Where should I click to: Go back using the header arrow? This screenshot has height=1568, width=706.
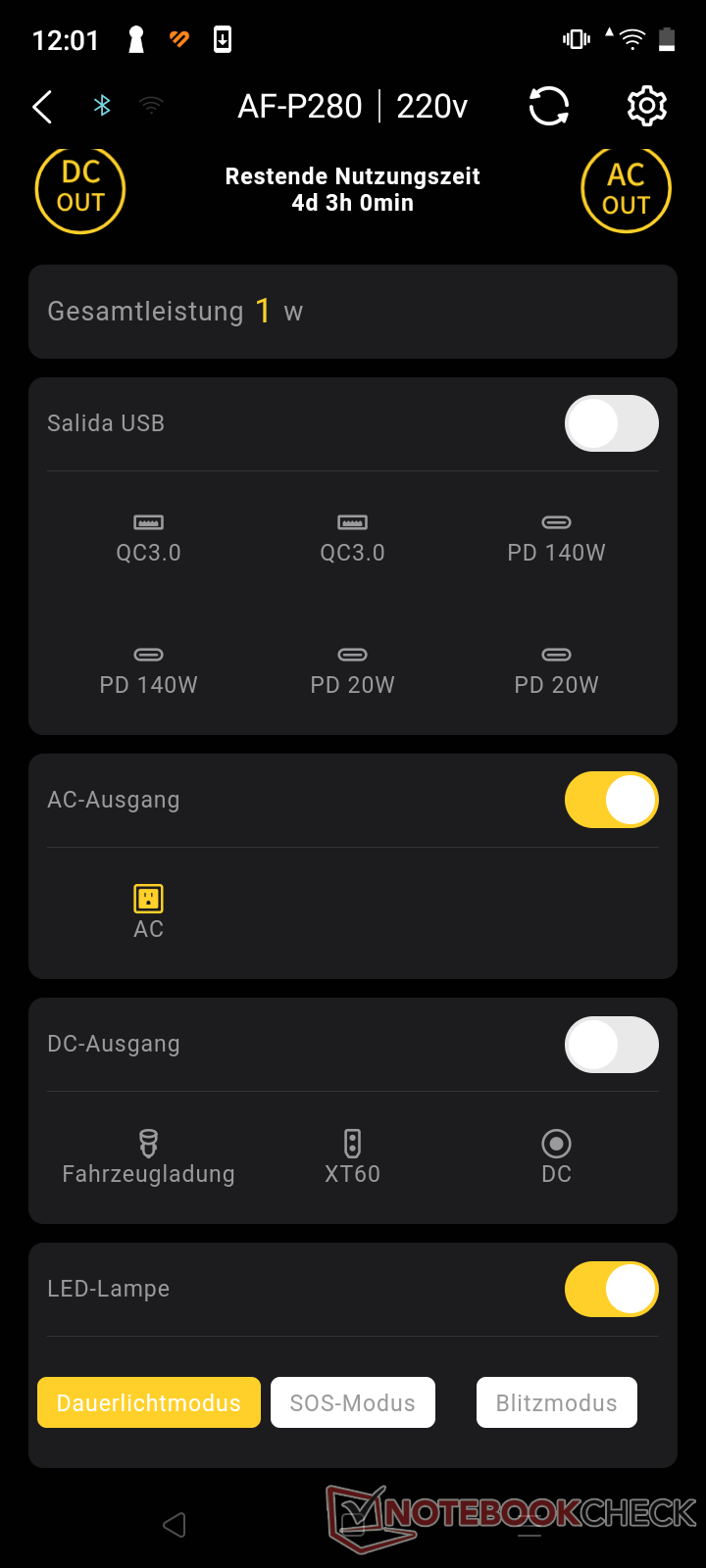click(42, 106)
